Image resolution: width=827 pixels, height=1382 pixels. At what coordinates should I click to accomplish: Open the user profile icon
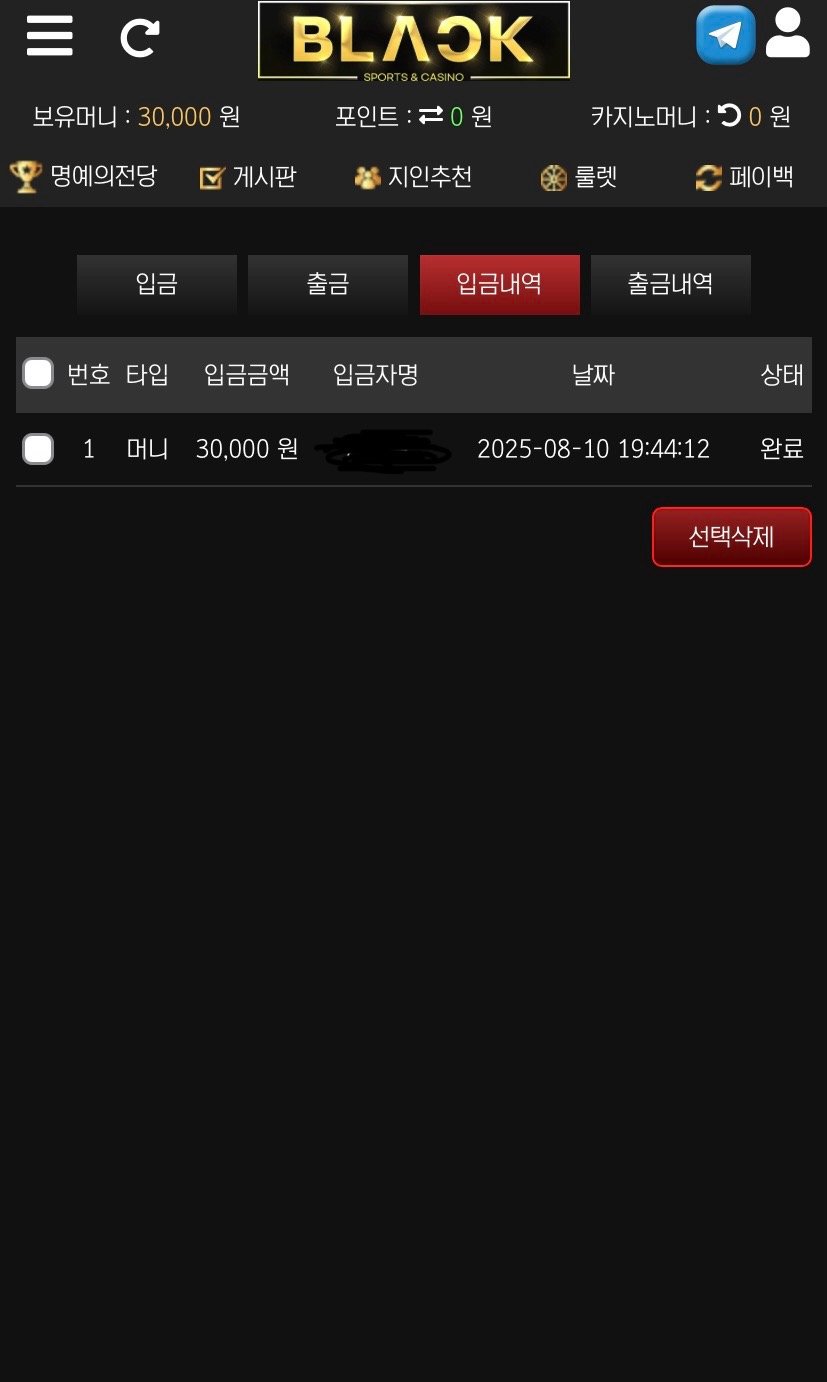(x=787, y=34)
